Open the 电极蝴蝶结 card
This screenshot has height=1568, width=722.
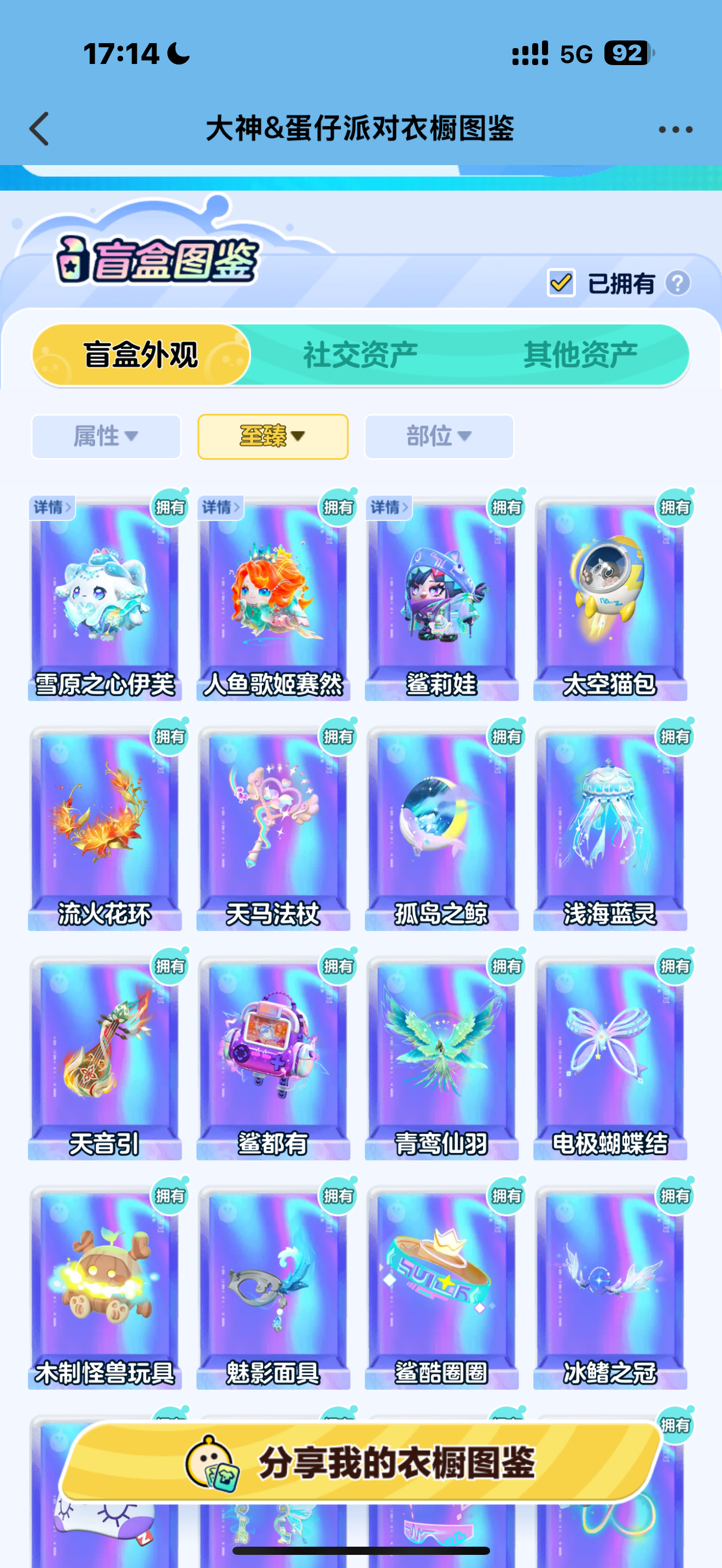(610, 1058)
